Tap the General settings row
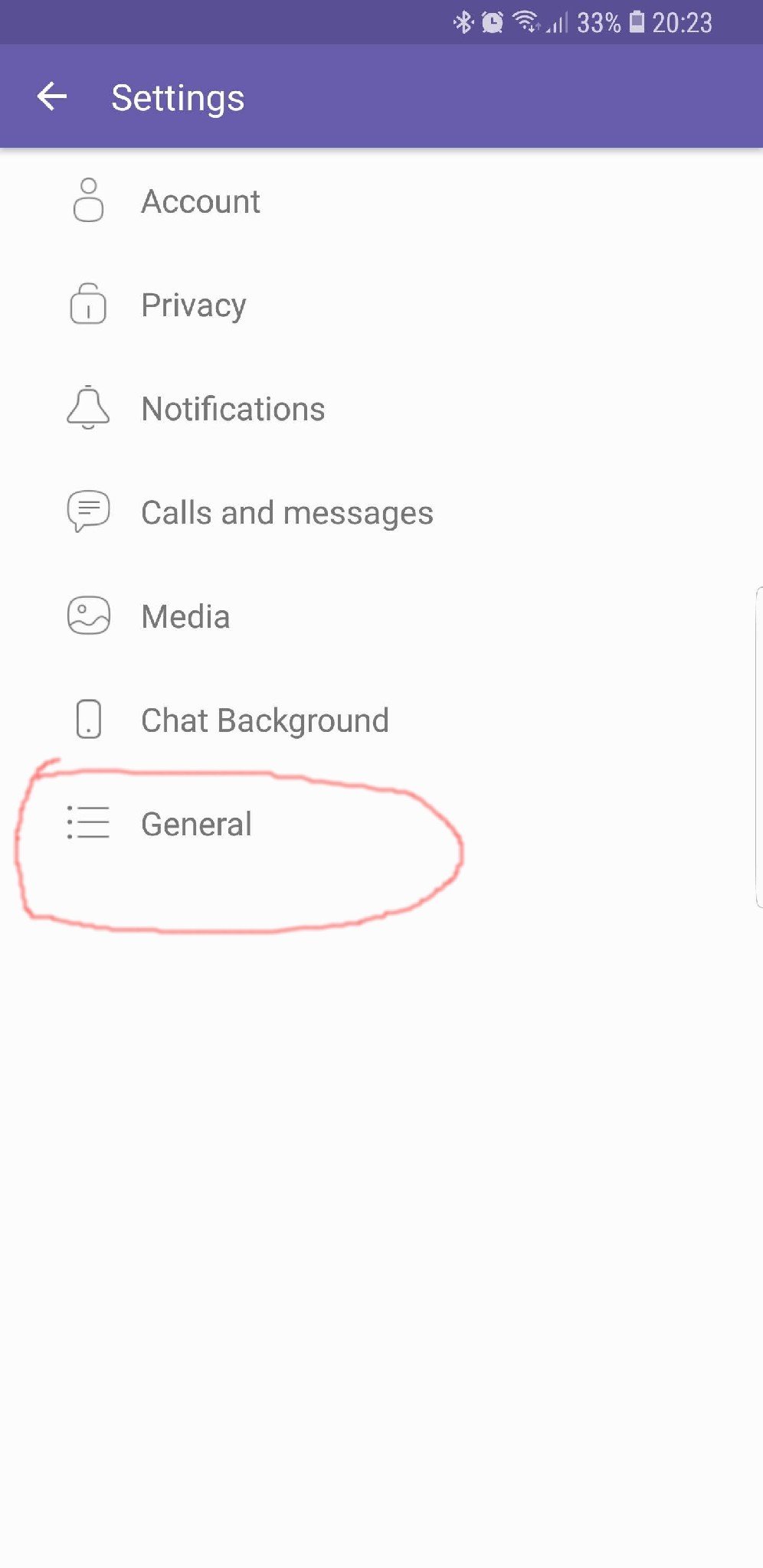Image resolution: width=763 pixels, height=1568 pixels. click(x=196, y=825)
